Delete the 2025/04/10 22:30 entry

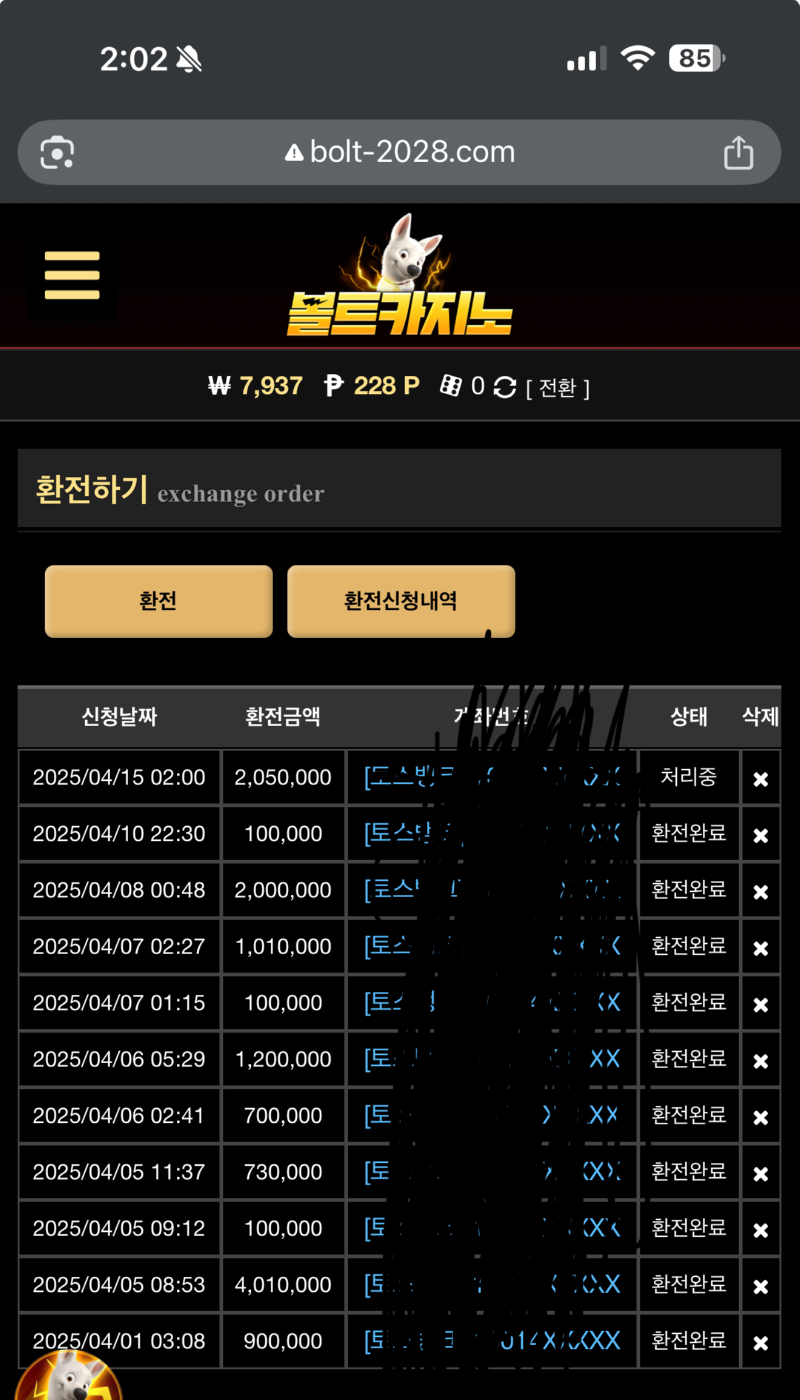(x=760, y=835)
